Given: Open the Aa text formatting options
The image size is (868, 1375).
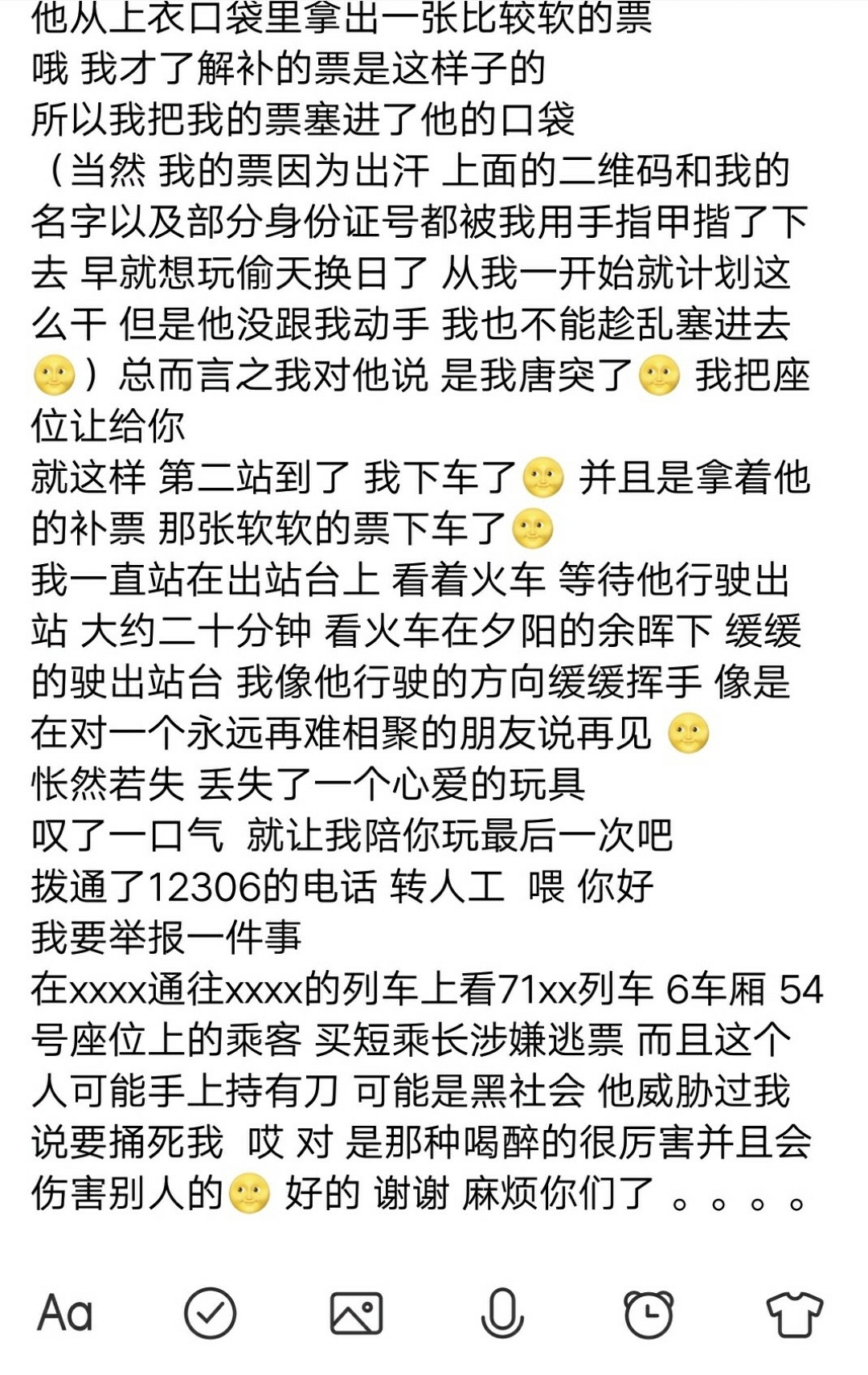Looking at the screenshot, I should (x=65, y=1313).
